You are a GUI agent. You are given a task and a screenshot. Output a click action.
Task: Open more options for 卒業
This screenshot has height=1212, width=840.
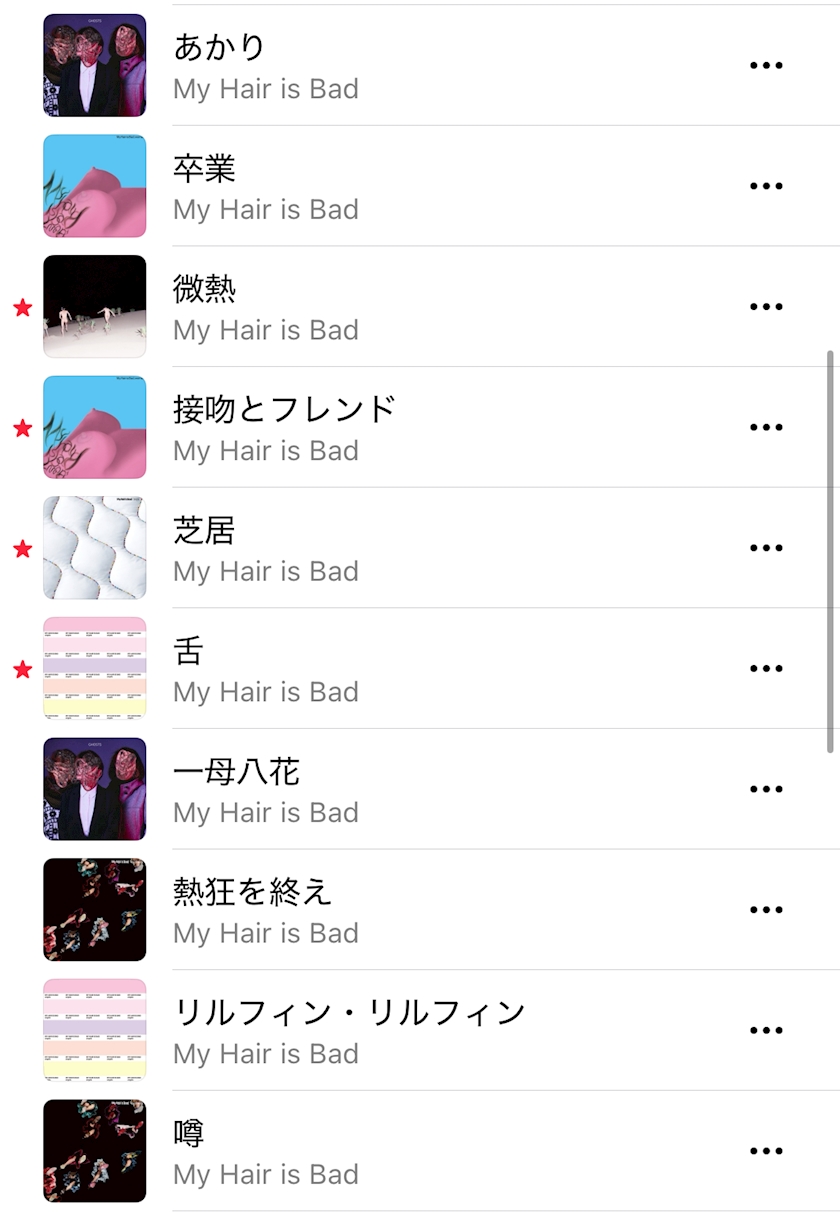(766, 186)
